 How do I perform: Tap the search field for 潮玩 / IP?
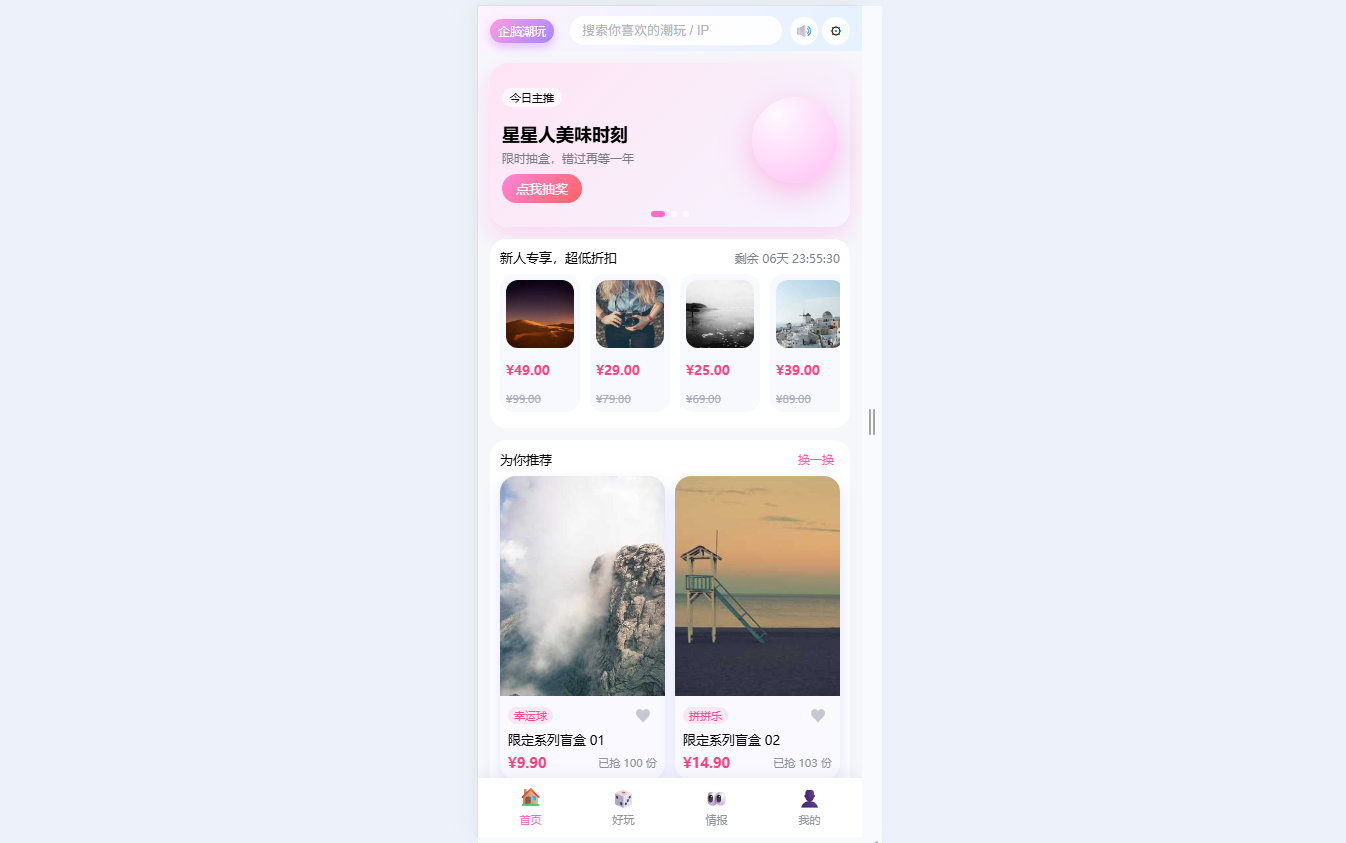pyautogui.click(x=675, y=31)
